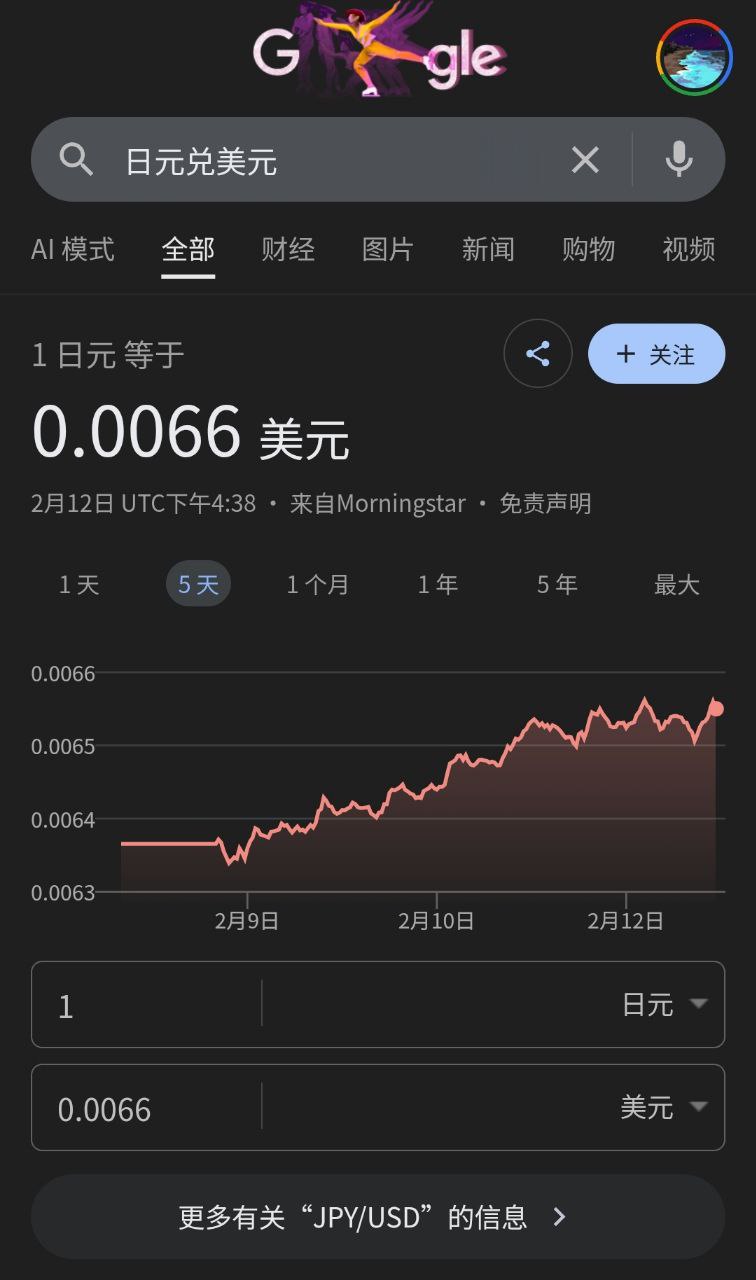Switch to 视频 tab
Viewport: 756px width, 1280px height.
click(688, 249)
